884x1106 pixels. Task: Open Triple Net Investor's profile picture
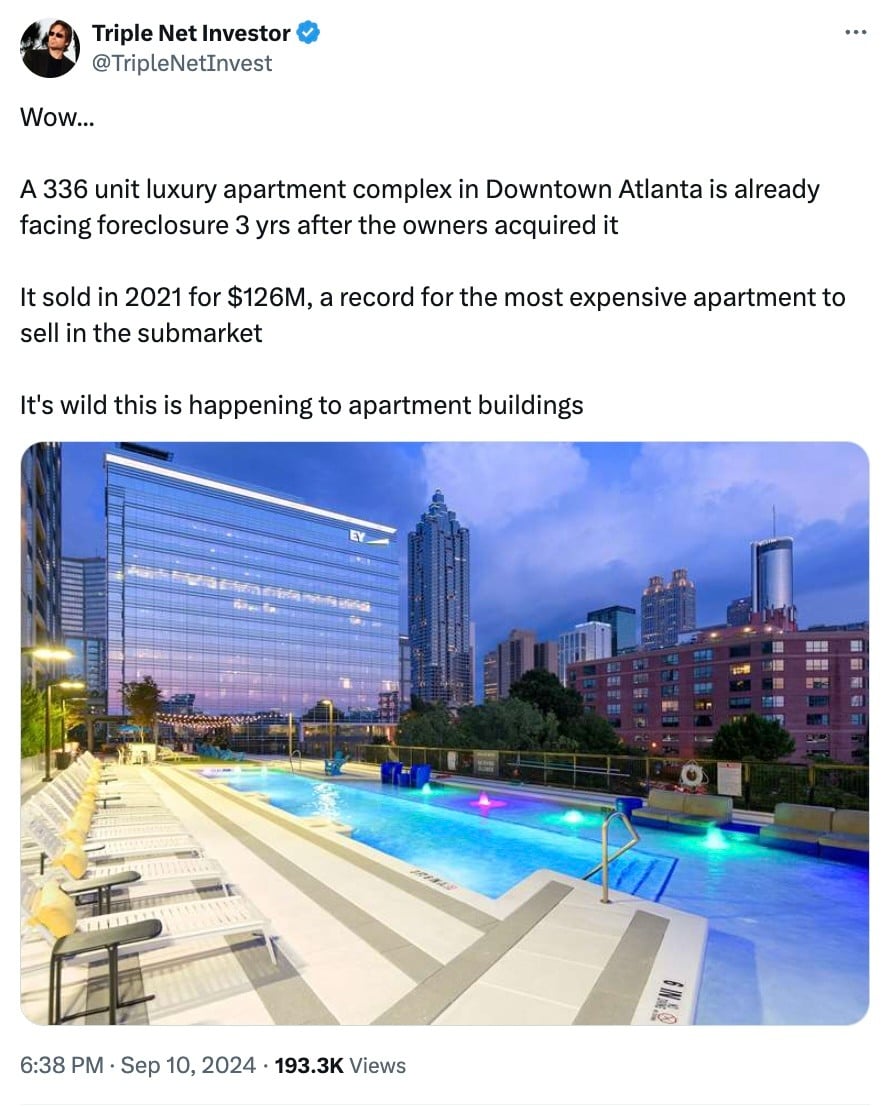click(x=50, y=47)
